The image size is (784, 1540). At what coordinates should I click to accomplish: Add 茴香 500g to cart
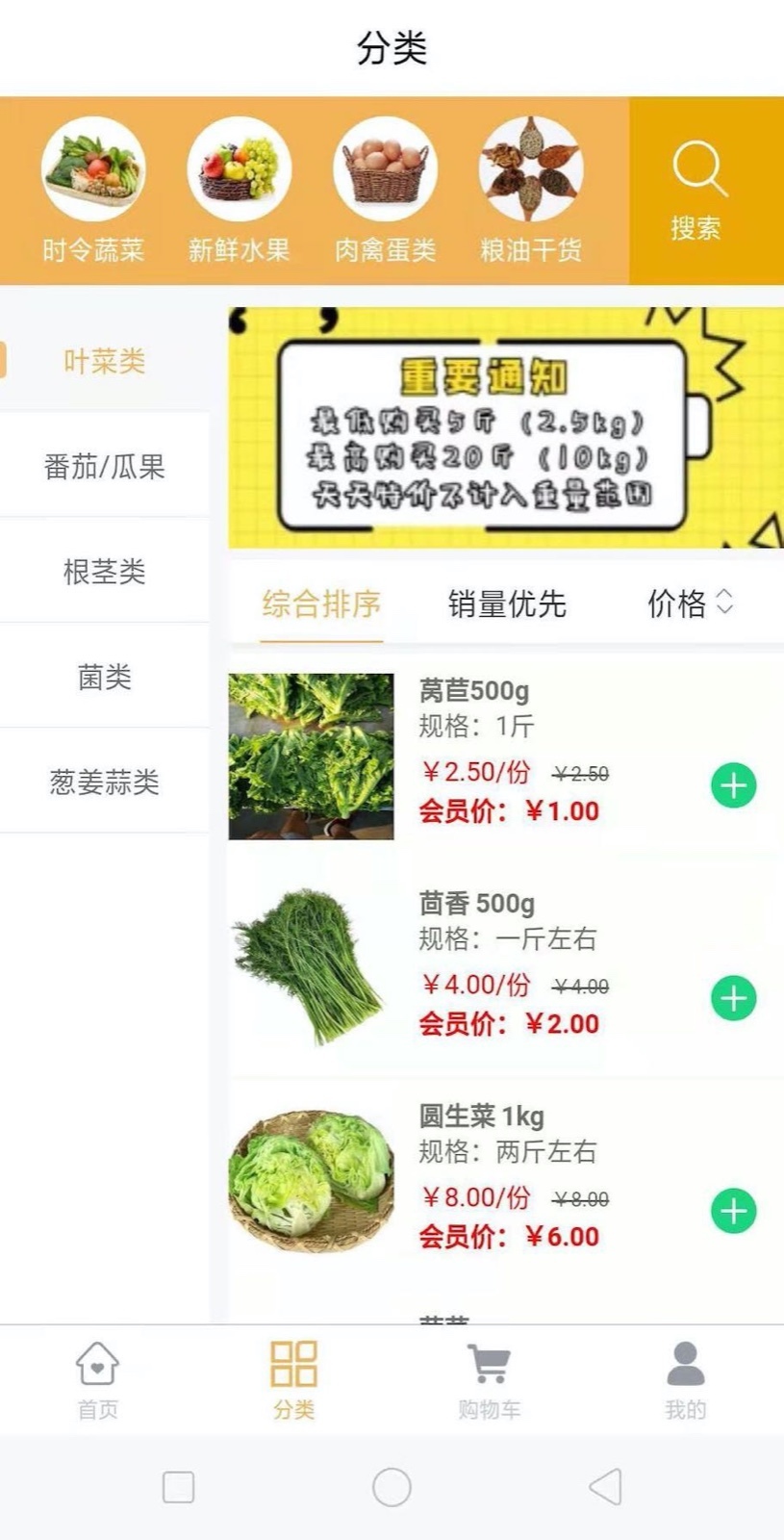[x=734, y=998]
